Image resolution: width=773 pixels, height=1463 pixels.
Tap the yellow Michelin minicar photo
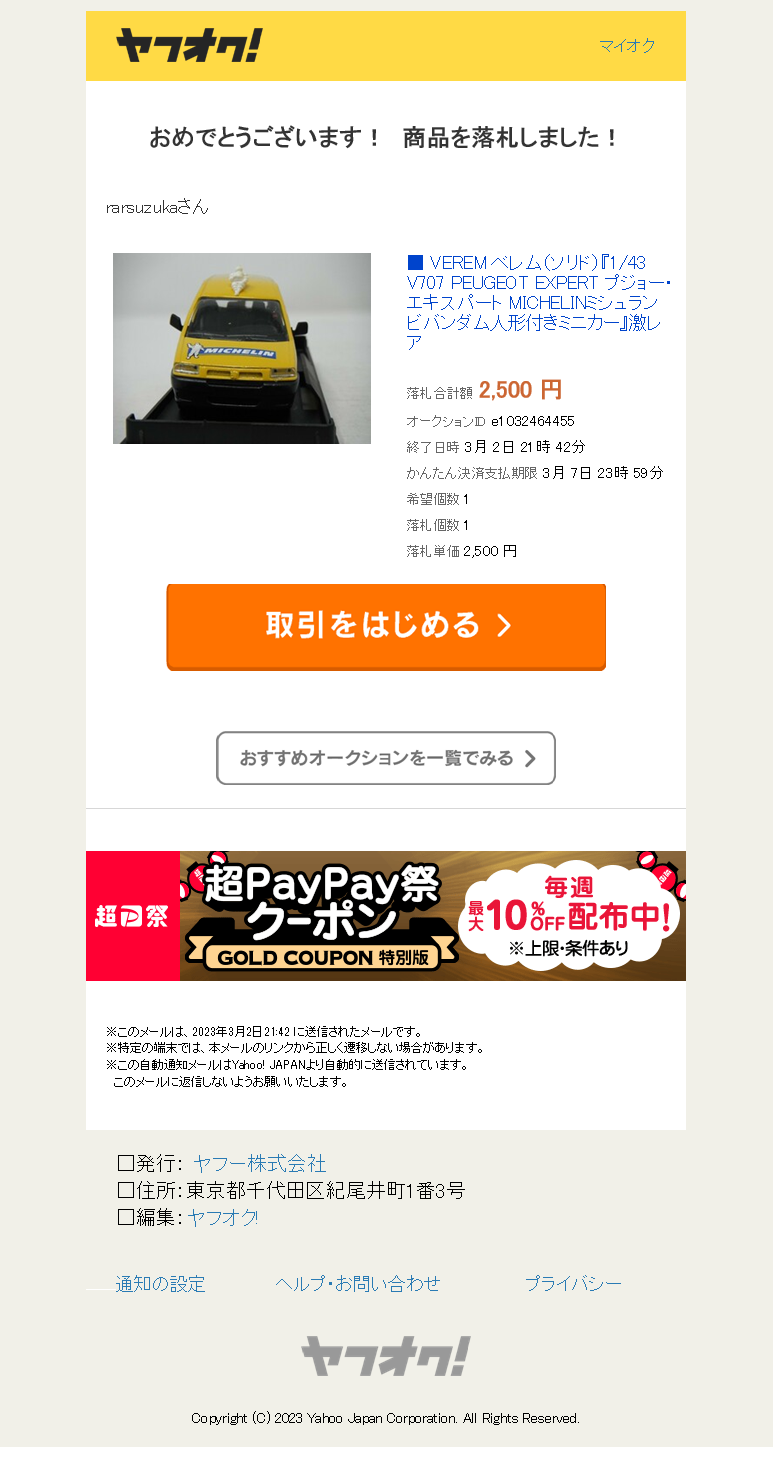(x=242, y=348)
